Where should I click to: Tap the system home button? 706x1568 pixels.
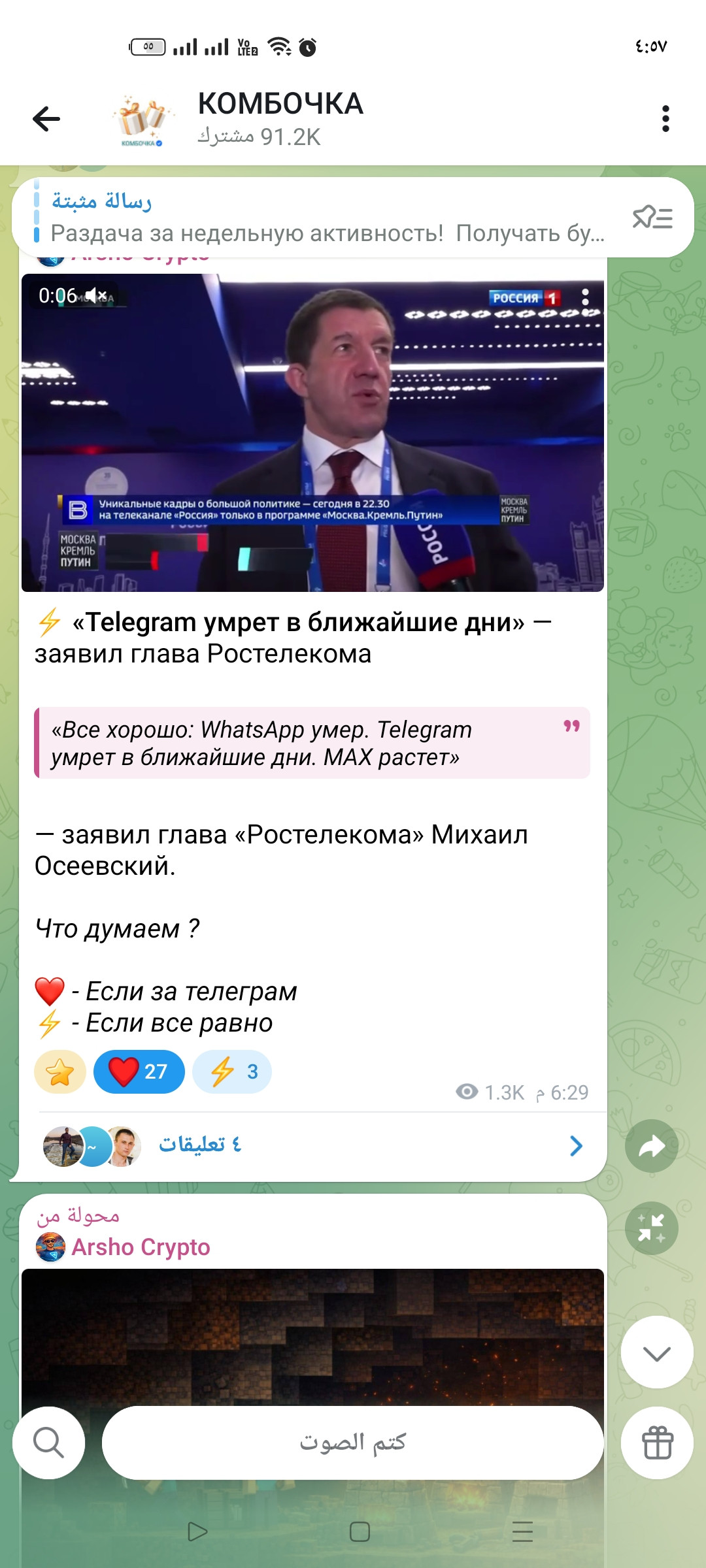pos(360,1531)
